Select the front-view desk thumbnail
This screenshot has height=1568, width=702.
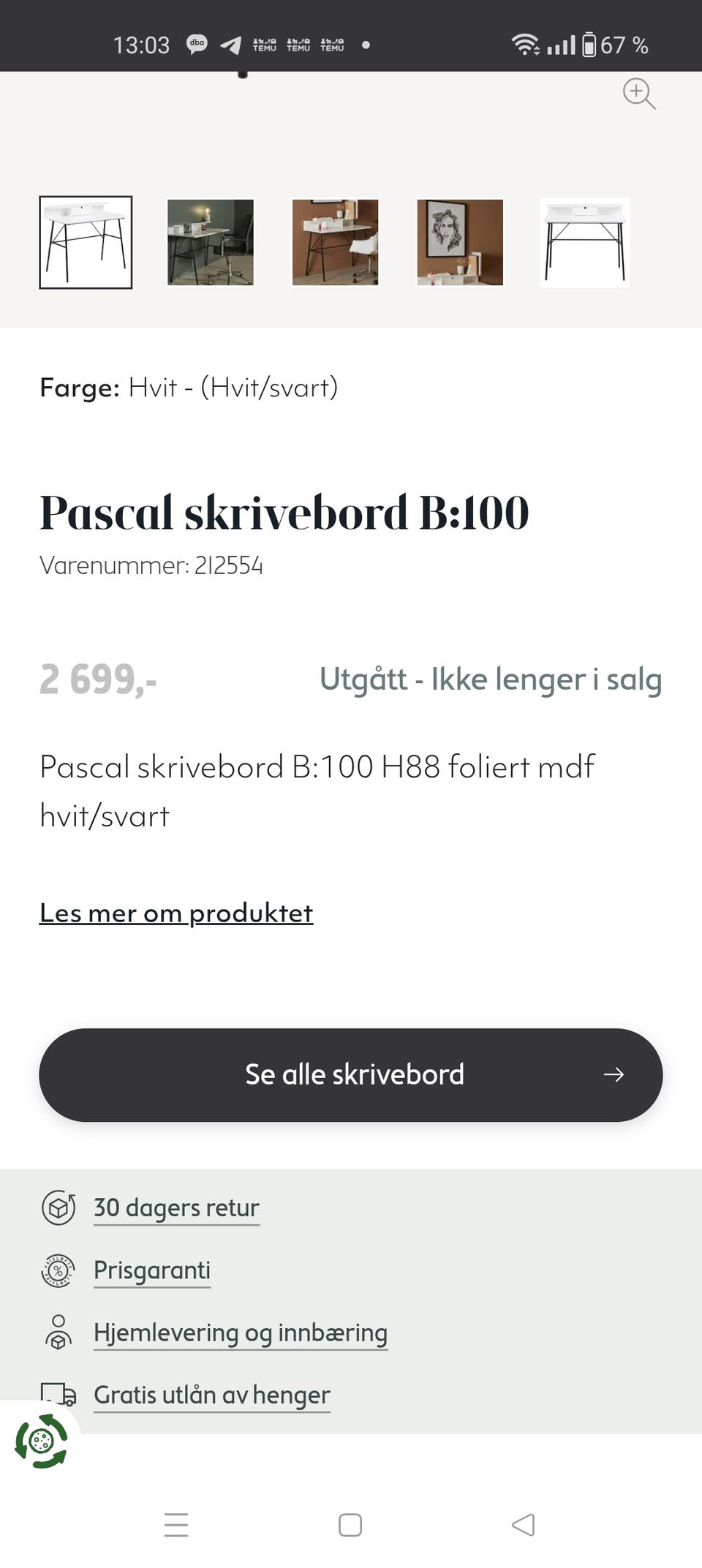click(x=585, y=242)
